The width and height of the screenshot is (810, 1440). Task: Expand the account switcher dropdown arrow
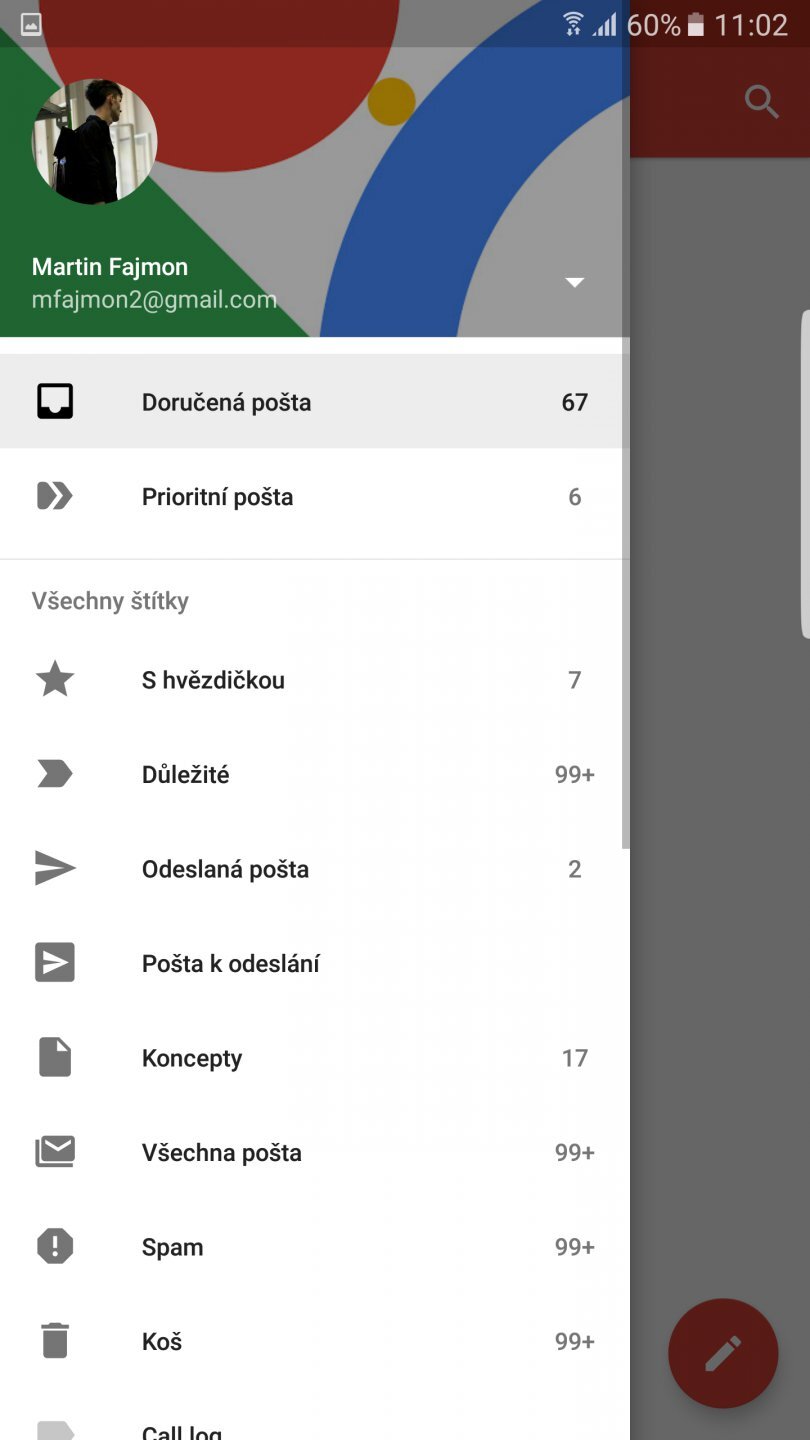(x=574, y=282)
